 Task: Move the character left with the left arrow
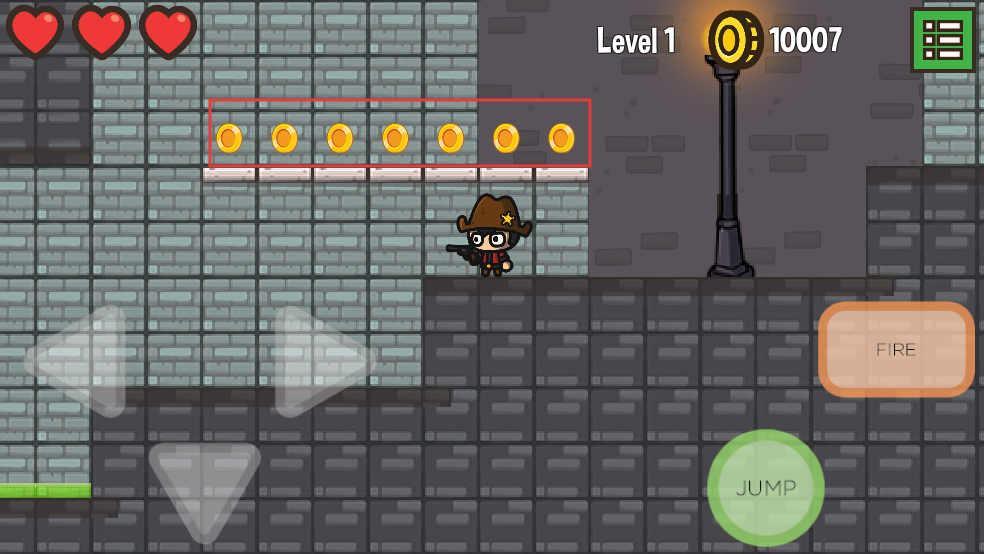(x=82, y=361)
